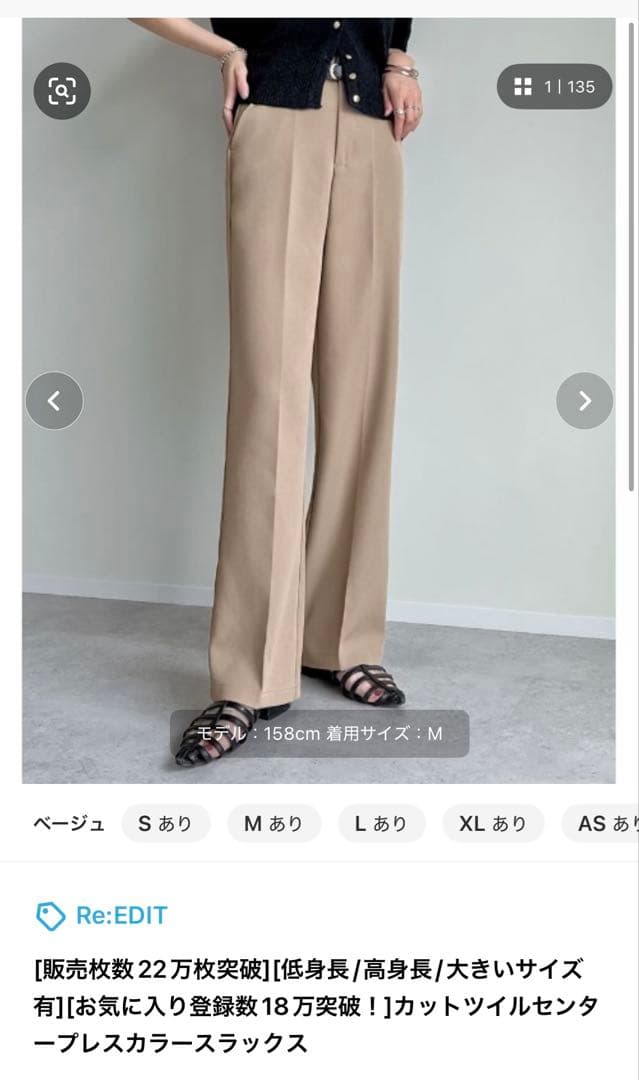Viewport: 639px width, 1080px height.
Task: Go to the previous product image
Action: point(54,401)
